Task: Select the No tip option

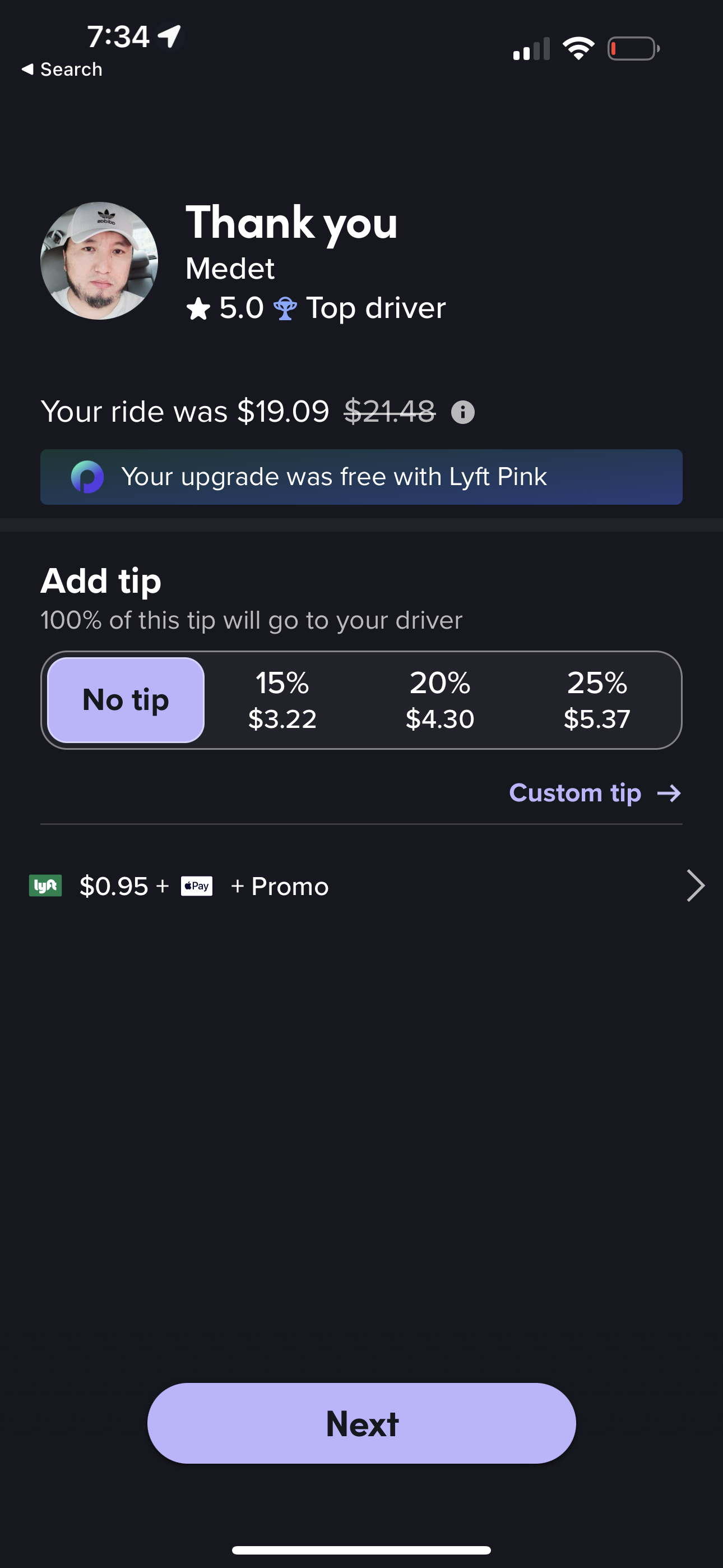Action: (x=126, y=699)
